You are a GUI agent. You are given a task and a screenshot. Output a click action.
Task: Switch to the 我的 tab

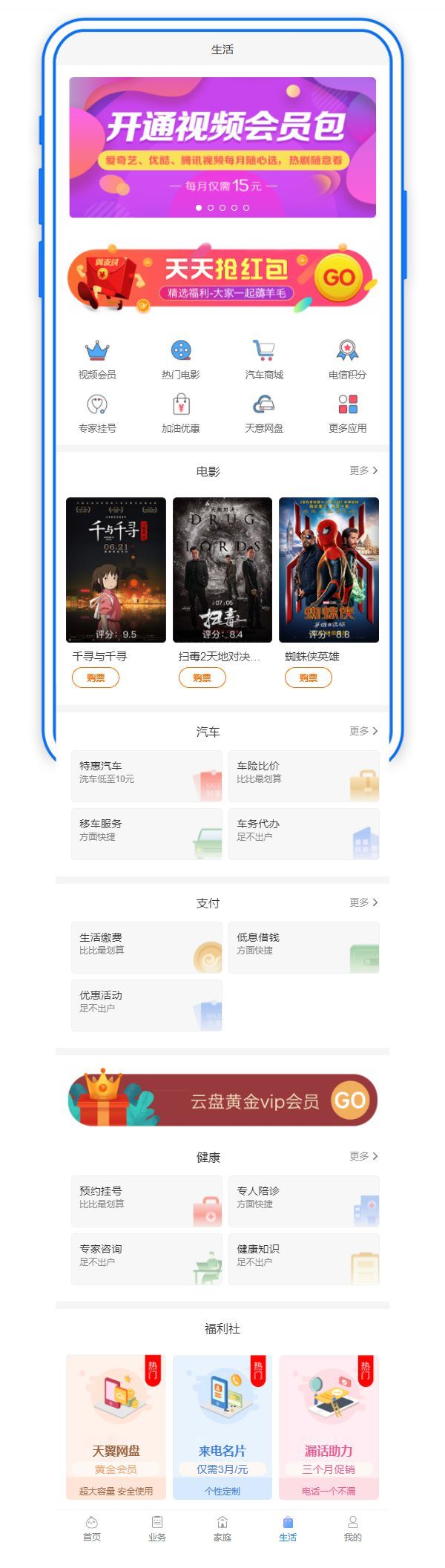pos(353,1529)
